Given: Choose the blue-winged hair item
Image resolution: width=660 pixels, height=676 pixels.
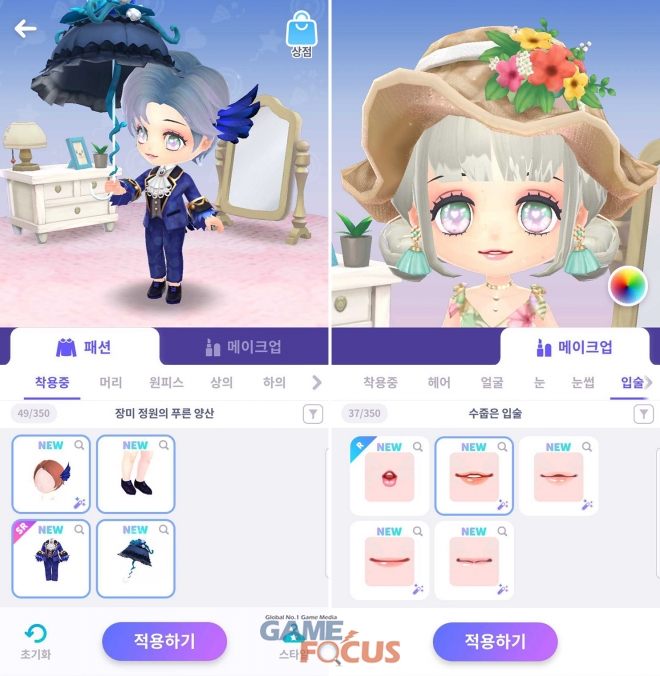Looking at the screenshot, I should tap(51, 474).
